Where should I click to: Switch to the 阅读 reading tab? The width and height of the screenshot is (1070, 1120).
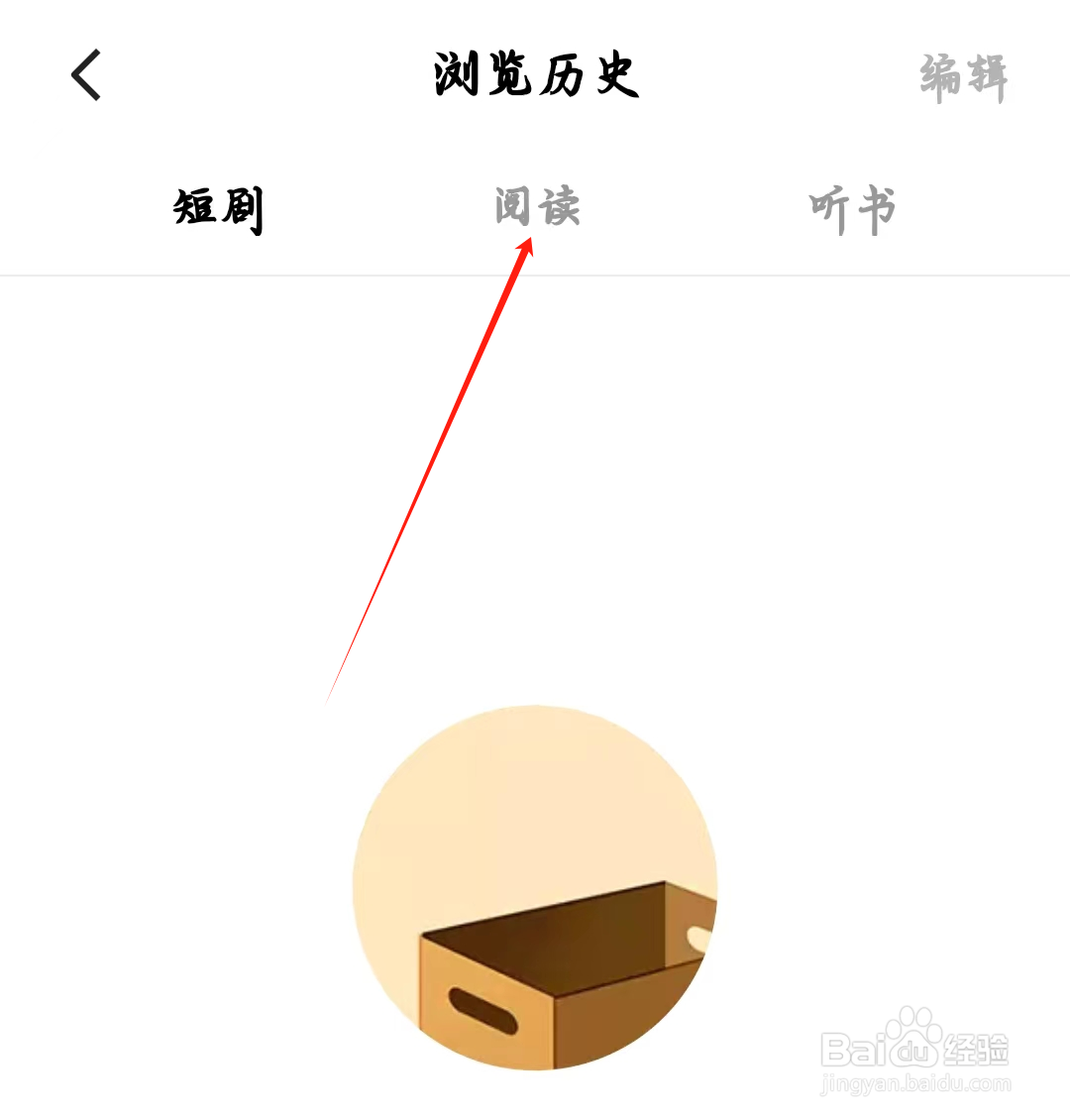(538, 208)
